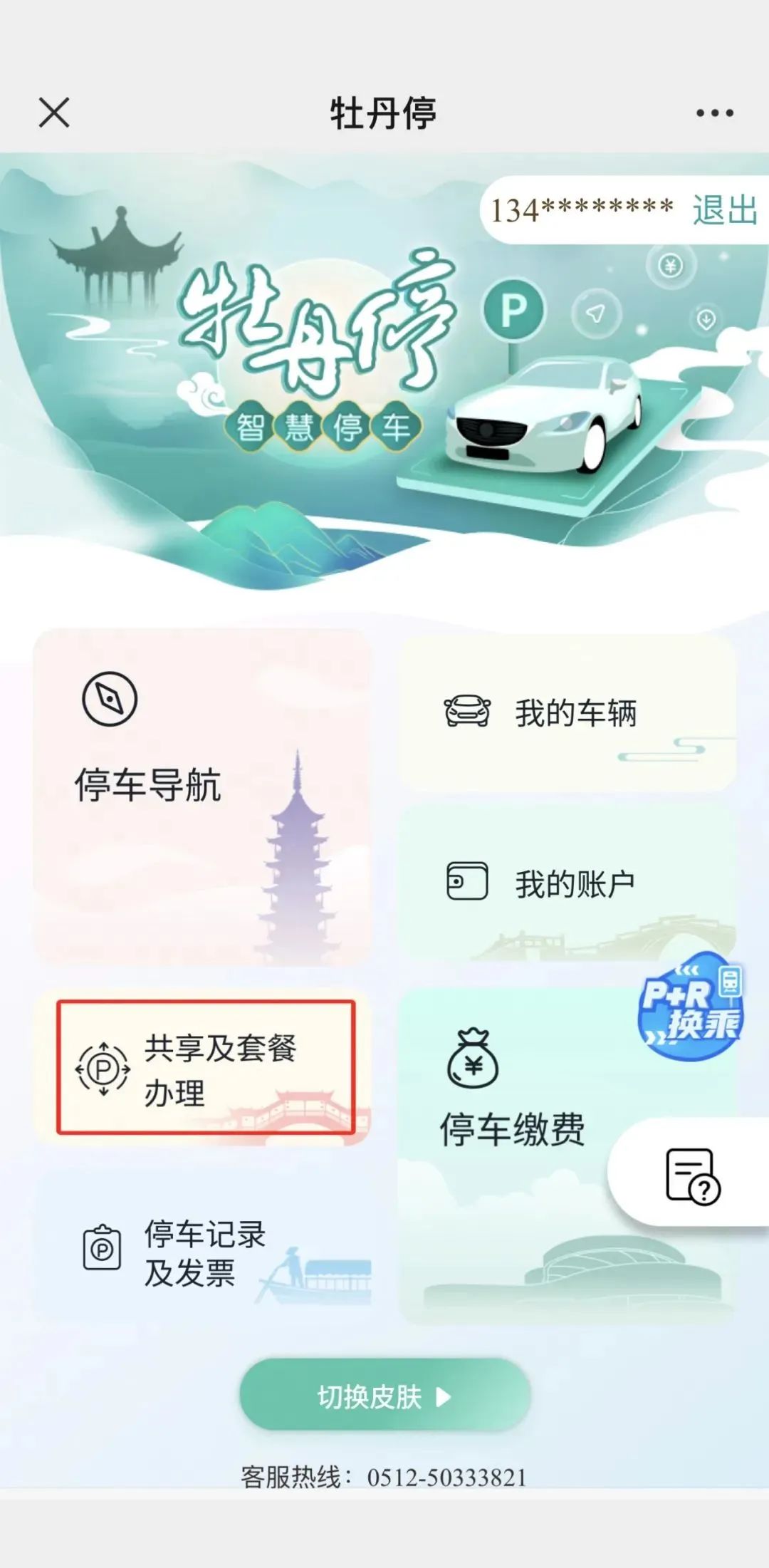
Task: Select 共享及套餐办理 card
Action: [205, 1067]
